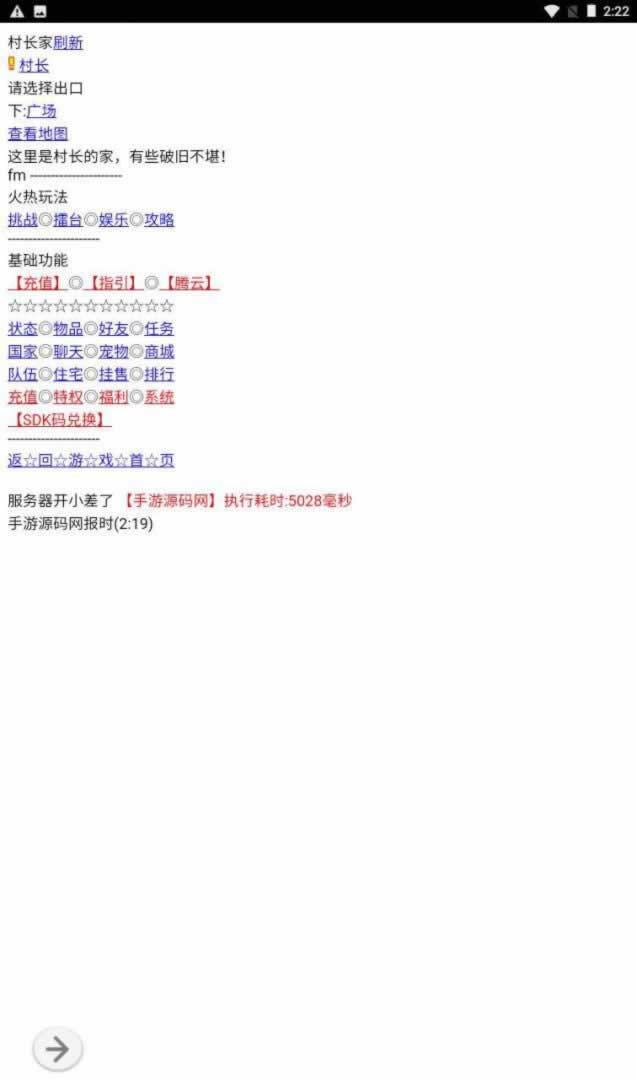Viewport: 637px width, 1080px height.
Task: View 状态 status page
Action: tap(23, 329)
